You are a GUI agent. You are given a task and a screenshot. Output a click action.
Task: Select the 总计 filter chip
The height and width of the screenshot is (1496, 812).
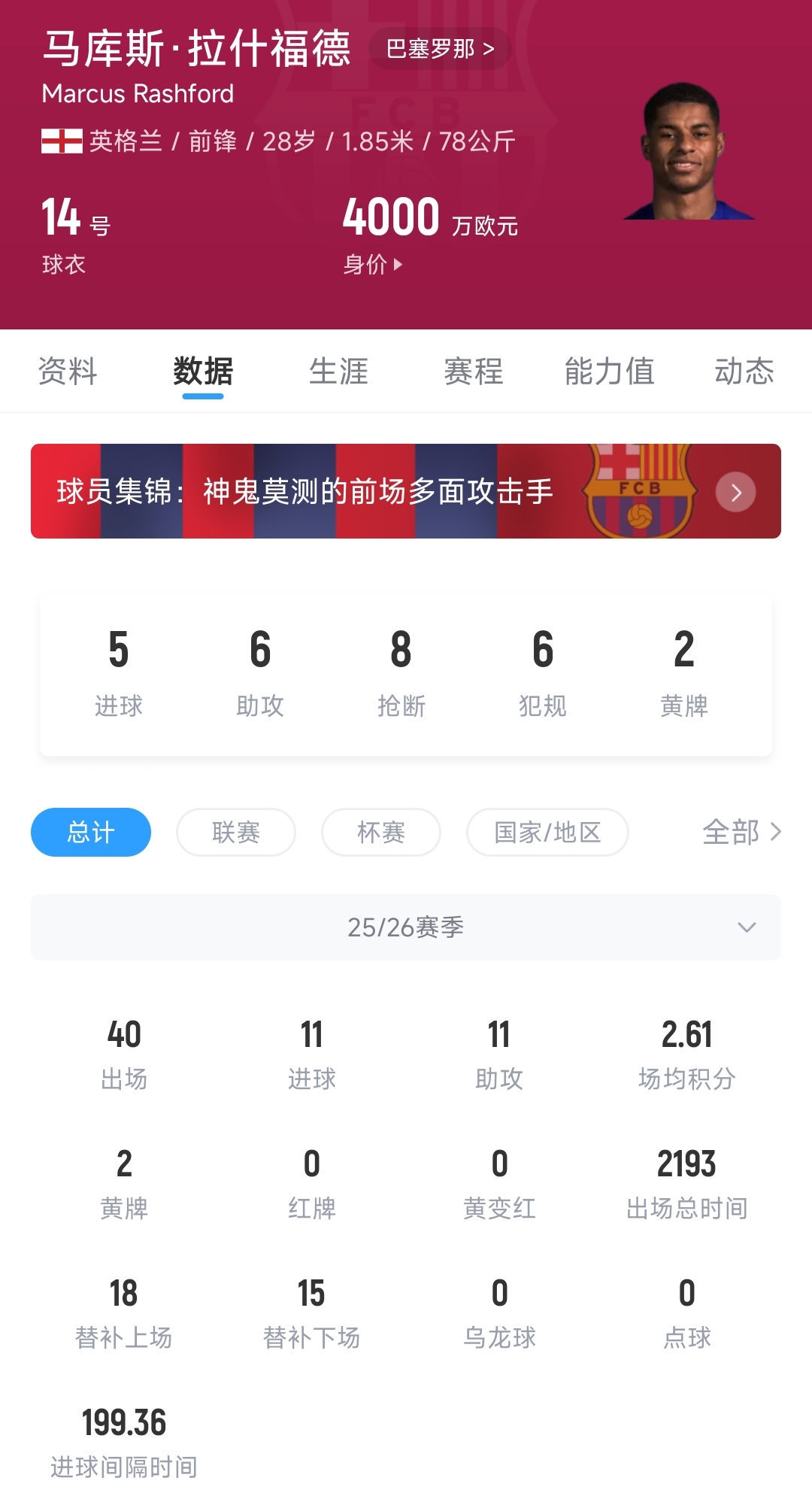[x=91, y=833]
